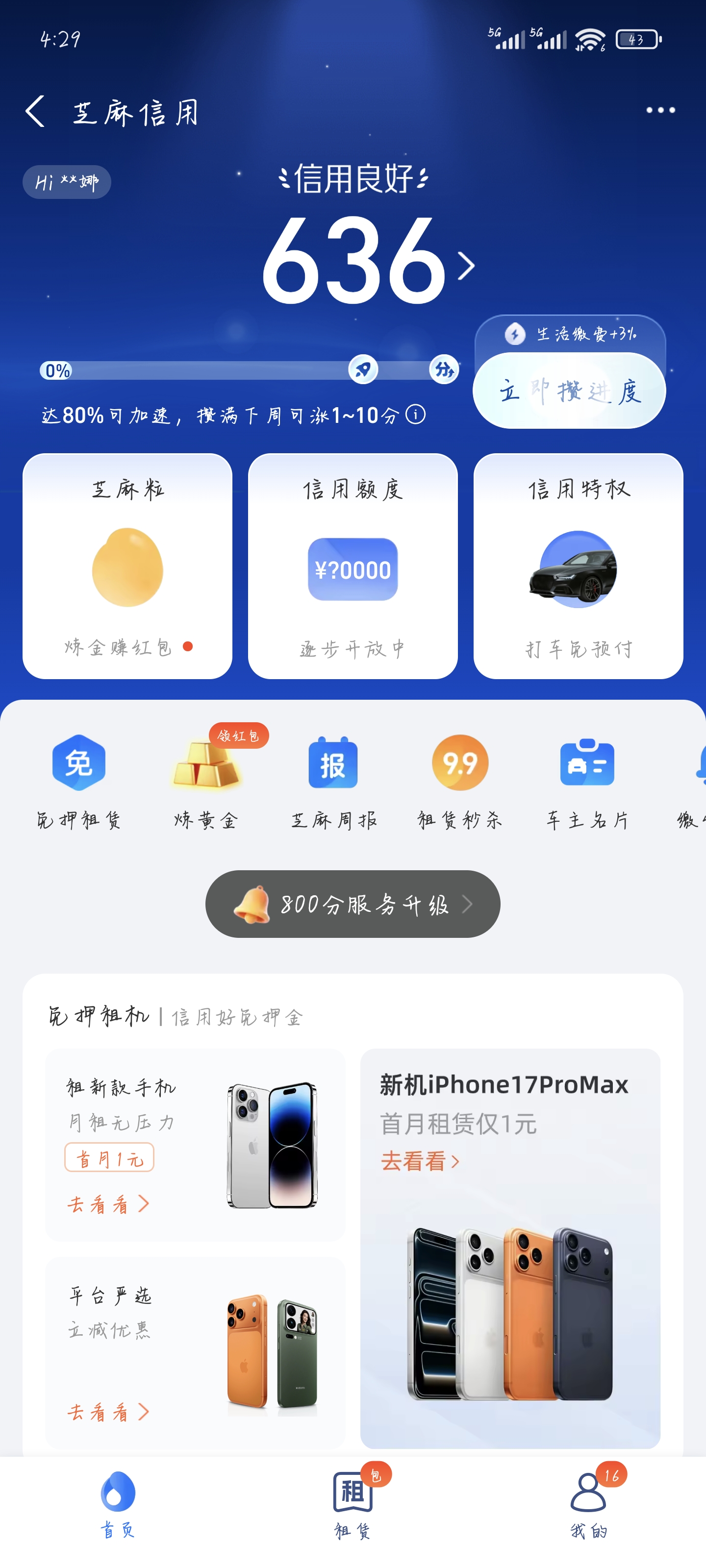Open the 信用特权 card
This screenshot has height=1568, width=706.
(578, 565)
